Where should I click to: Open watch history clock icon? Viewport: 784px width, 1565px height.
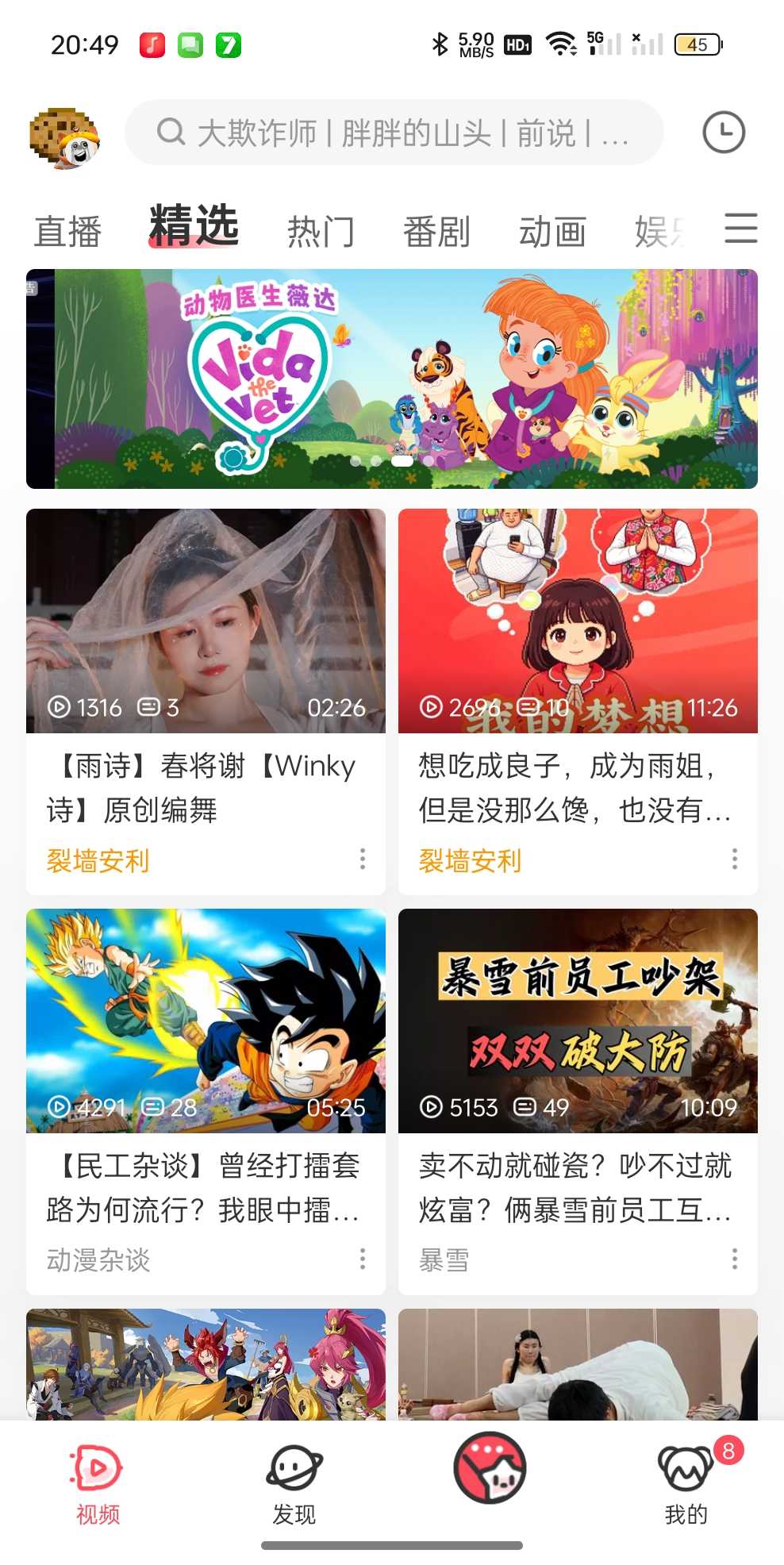point(723,133)
